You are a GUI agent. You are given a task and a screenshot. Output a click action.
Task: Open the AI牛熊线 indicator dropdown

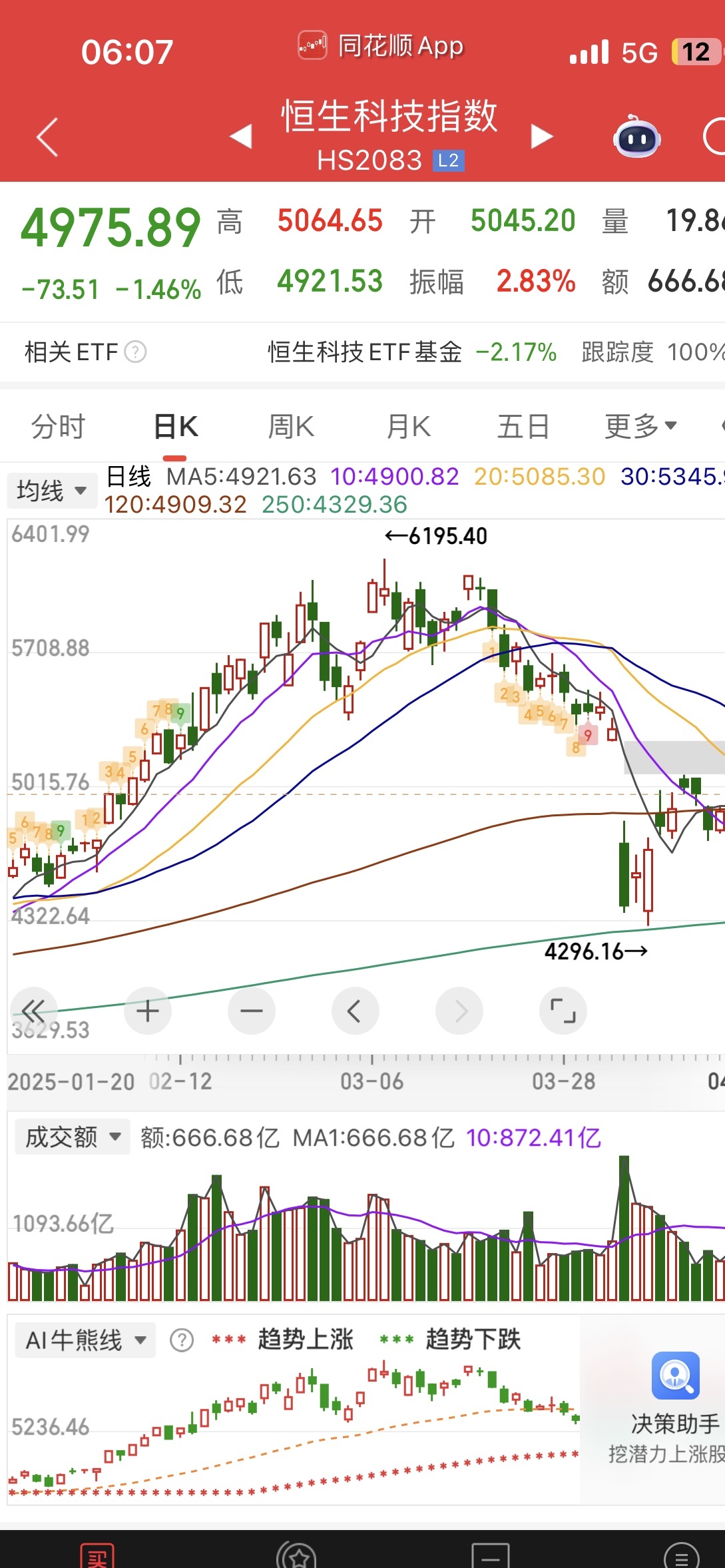[x=85, y=1340]
